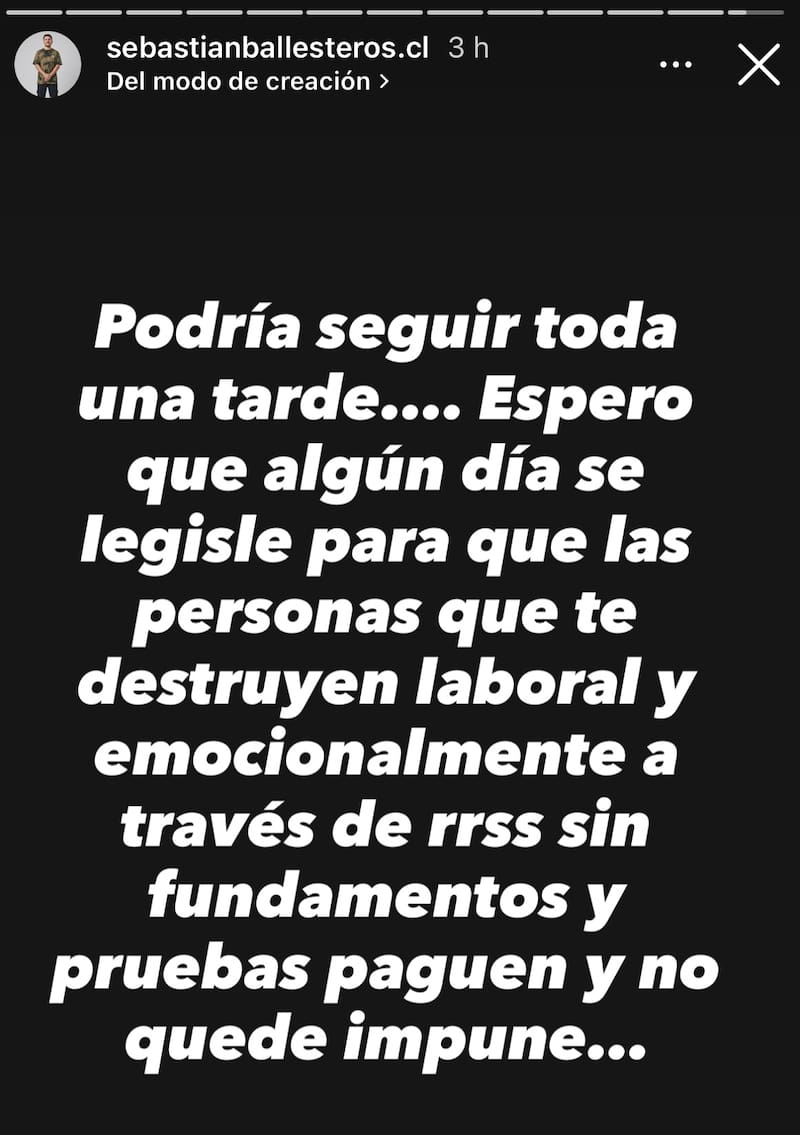800x1135 pixels.
Task: Close the story viewer
Action: click(758, 65)
